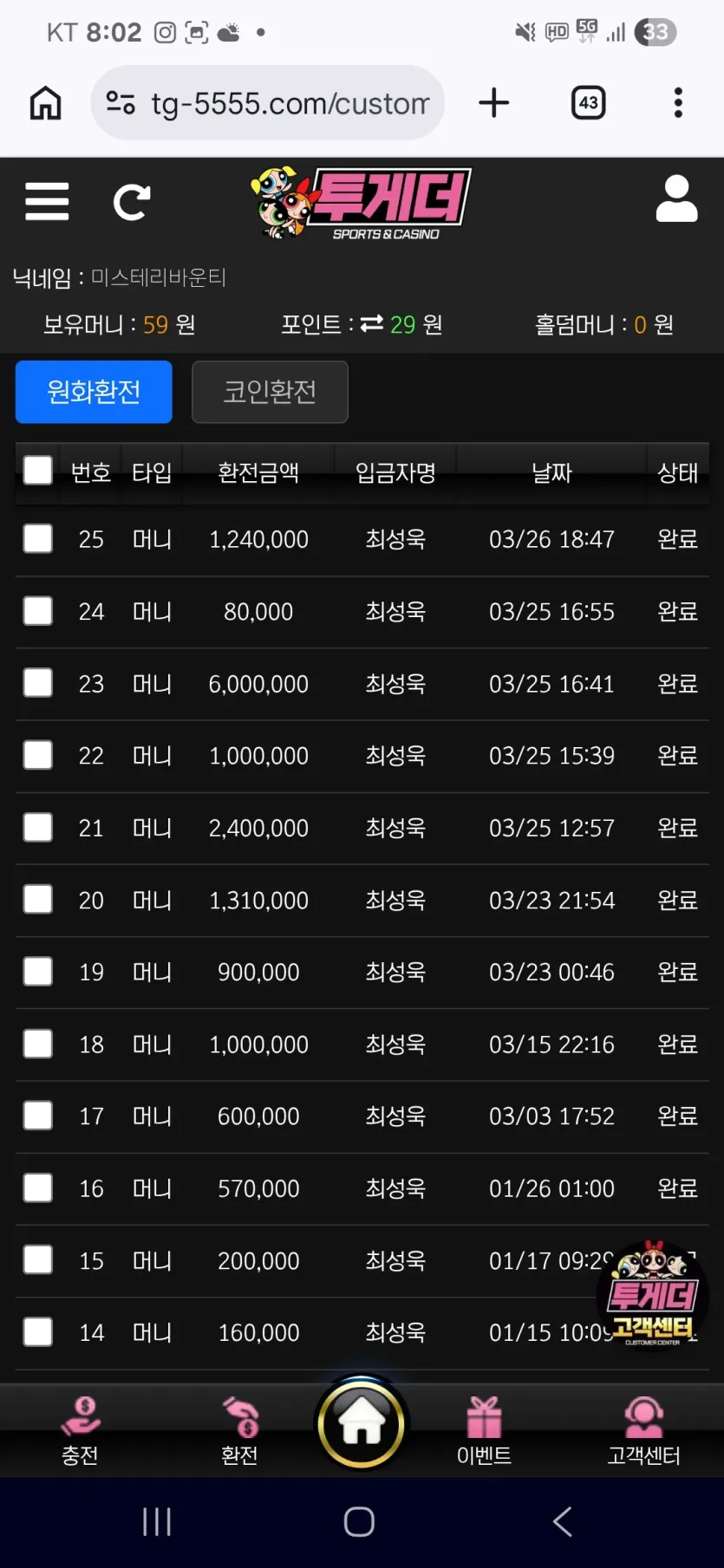Open the 이벤트 section

coord(484,1431)
